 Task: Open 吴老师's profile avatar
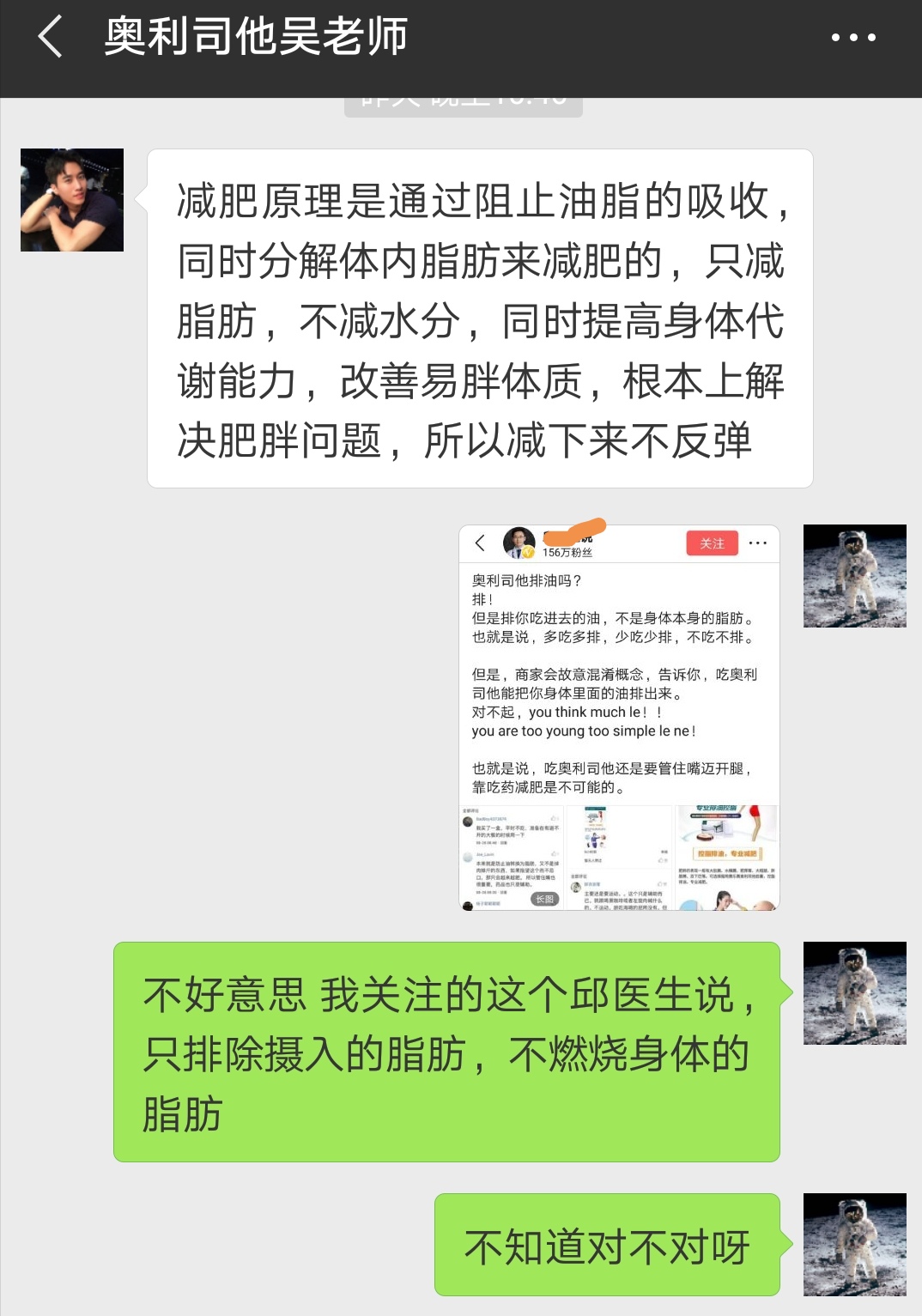(x=72, y=200)
